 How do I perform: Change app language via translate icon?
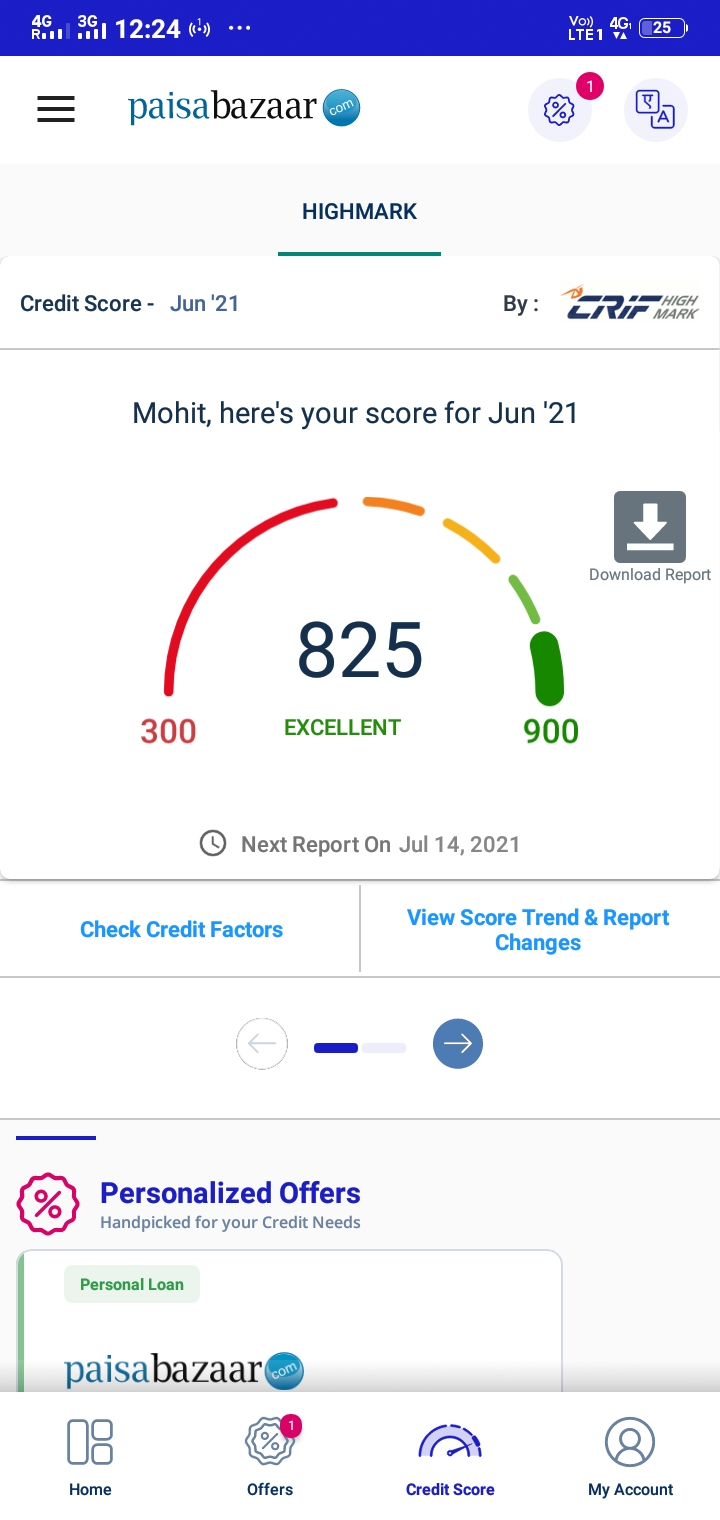click(x=656, y=109)
